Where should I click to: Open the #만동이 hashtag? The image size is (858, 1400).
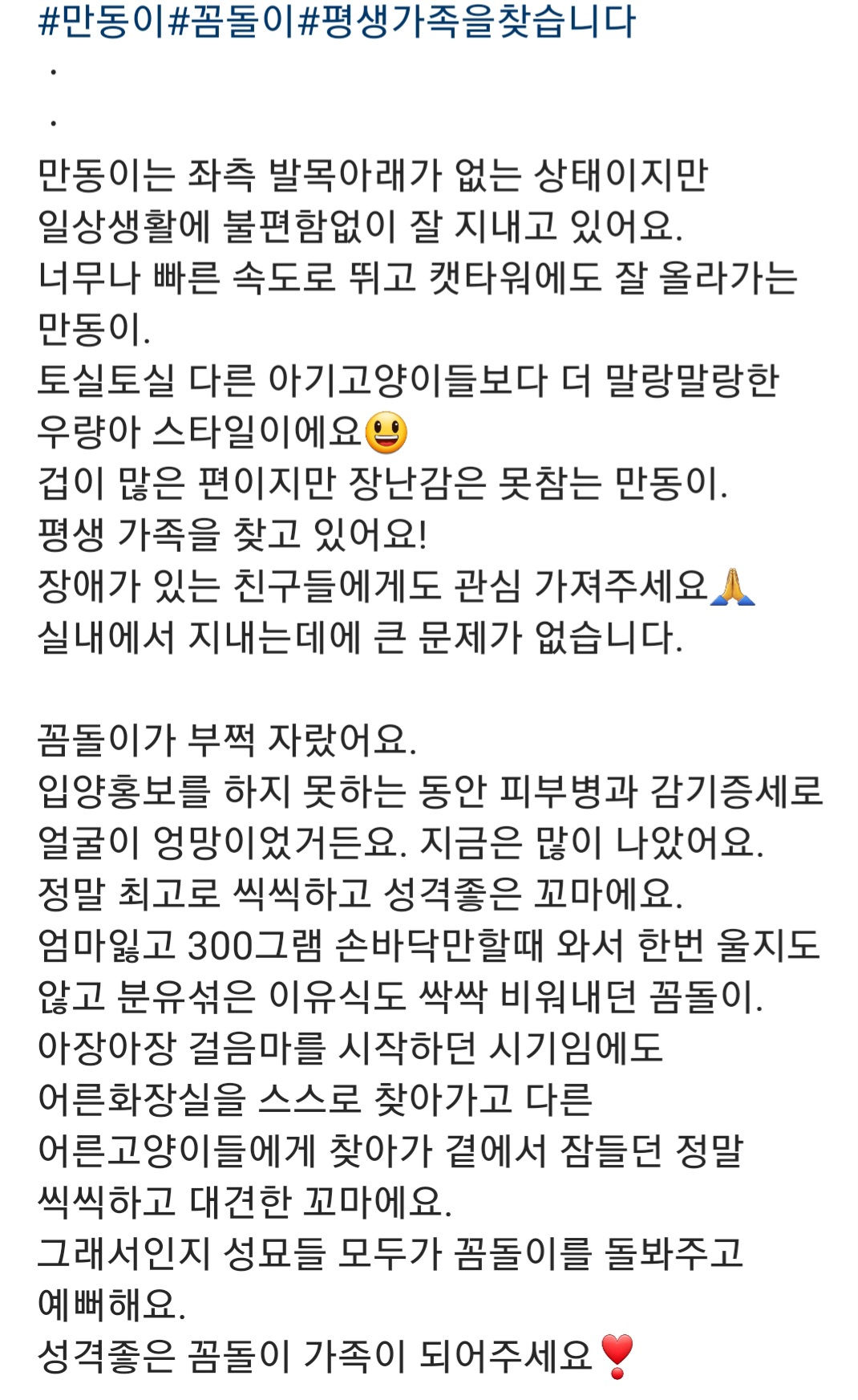point(102,22)
